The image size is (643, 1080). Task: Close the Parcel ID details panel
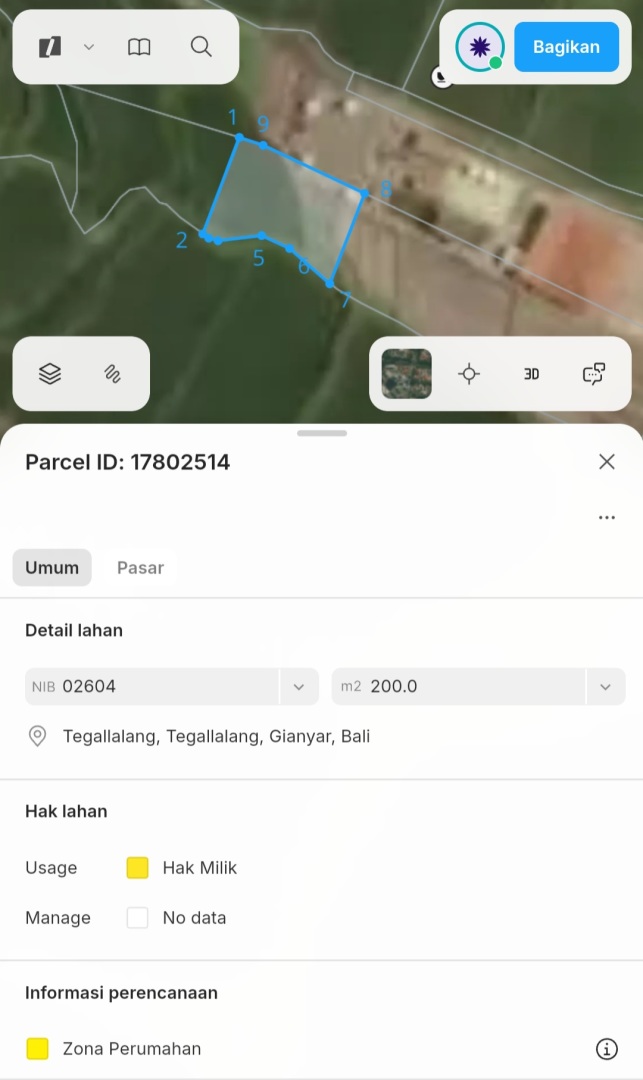point(606,461)
